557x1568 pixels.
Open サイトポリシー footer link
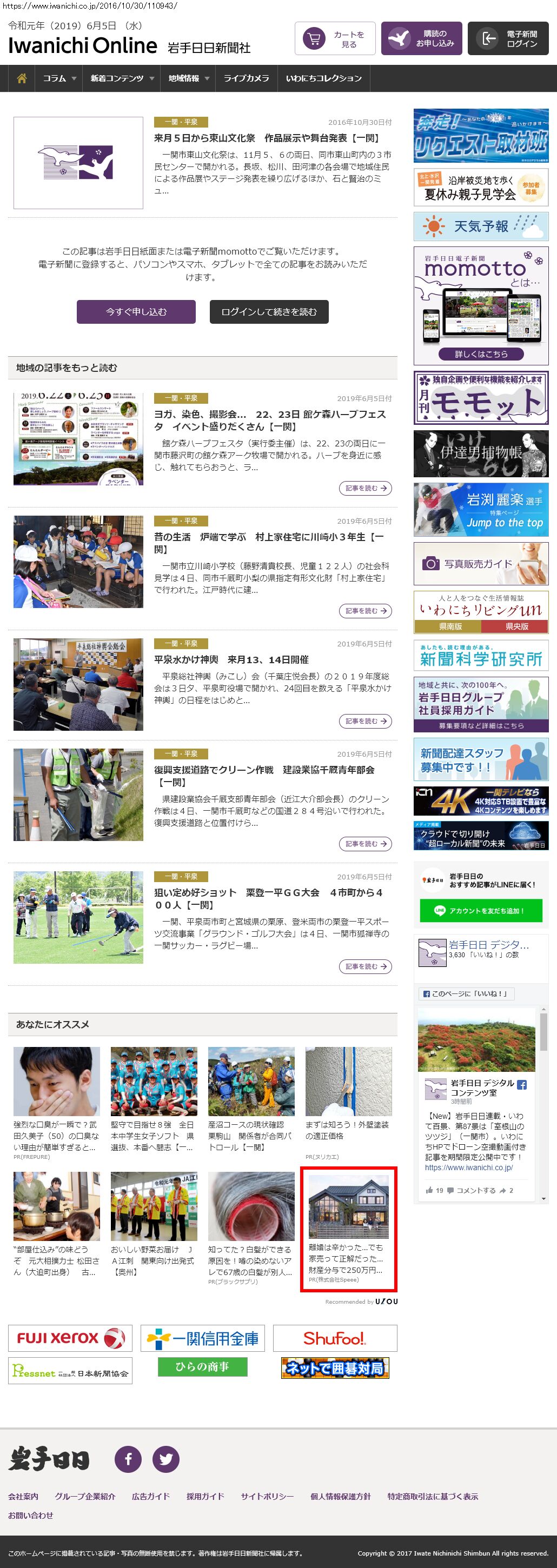267,1496
